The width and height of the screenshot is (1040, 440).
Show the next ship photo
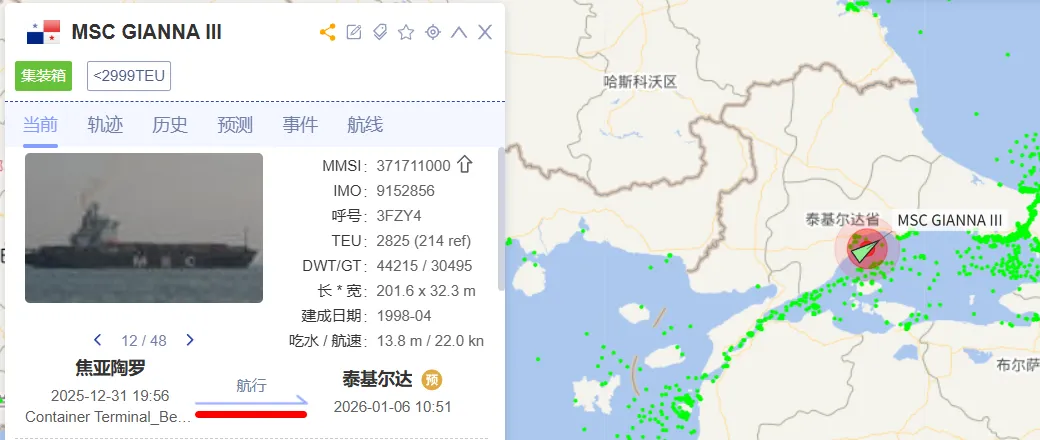(x=190, y=340)
